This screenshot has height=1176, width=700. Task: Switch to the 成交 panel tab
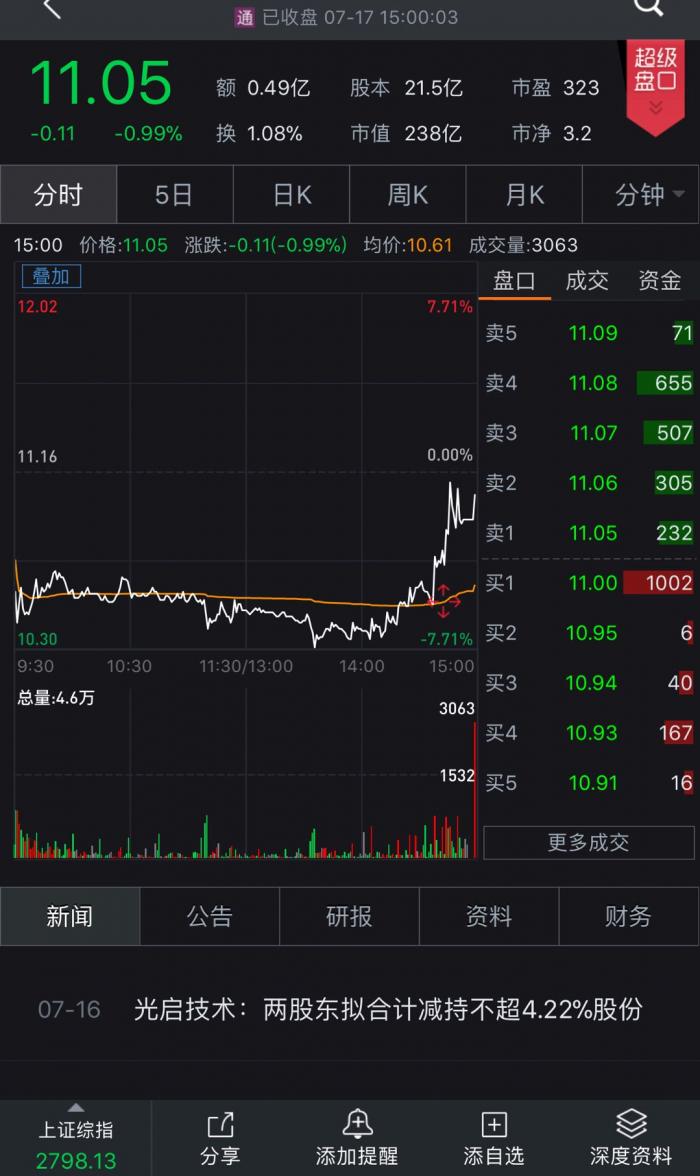[x=587, y=281]
